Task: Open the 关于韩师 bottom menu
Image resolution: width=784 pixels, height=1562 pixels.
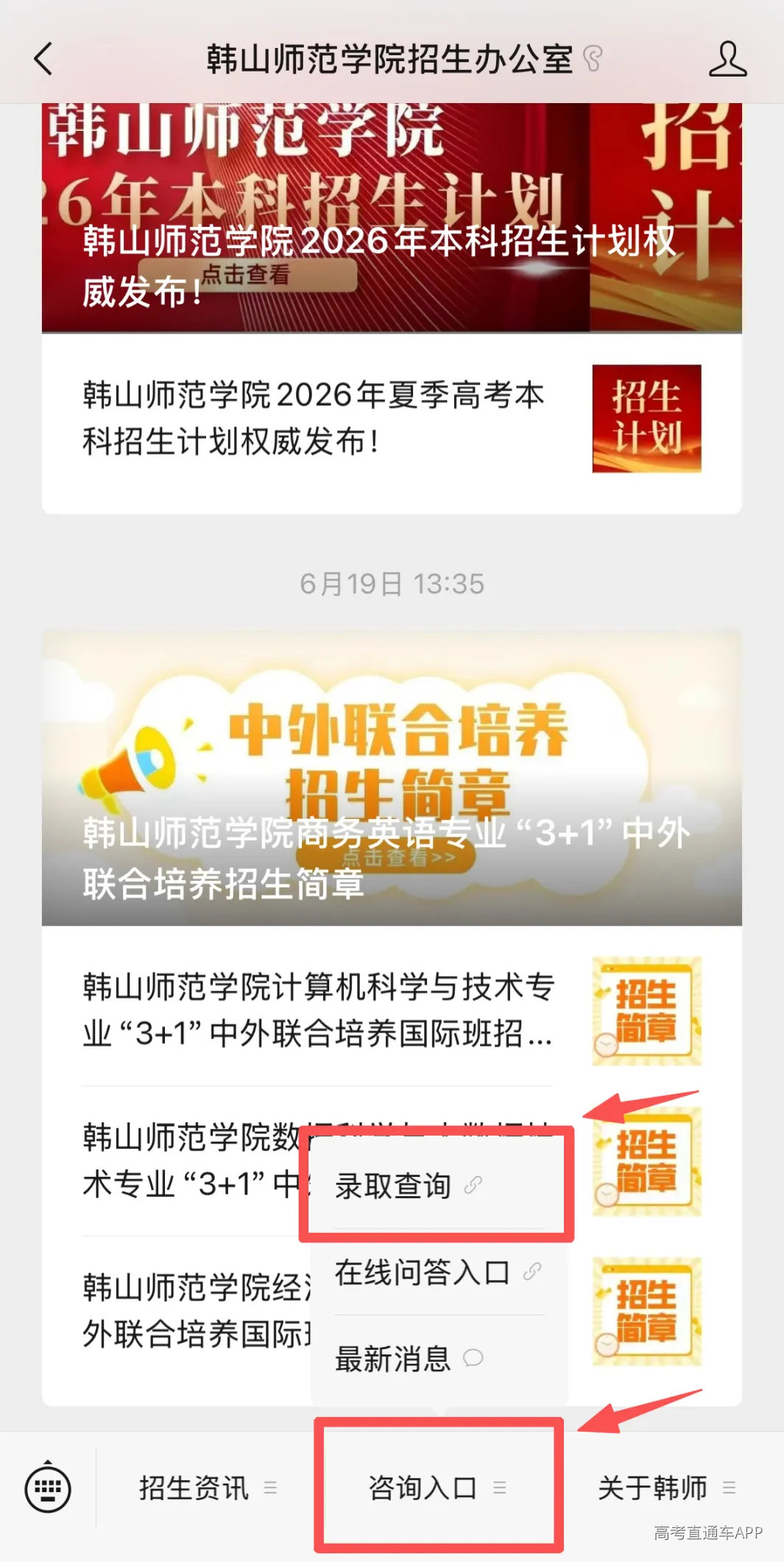Action: pos(667,1488)
